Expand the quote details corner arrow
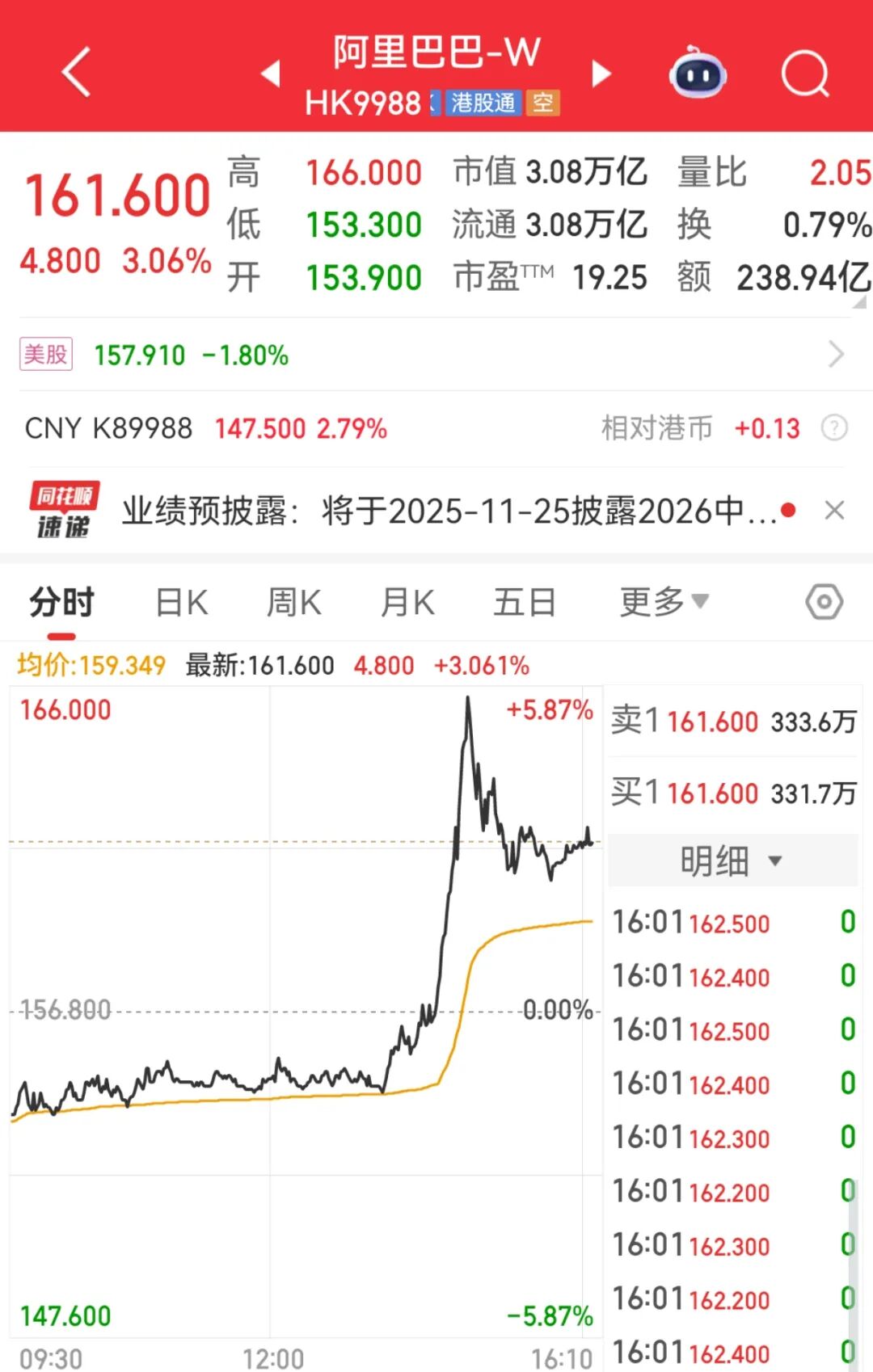Screen dimensions: 873x1372 point(860,302)
